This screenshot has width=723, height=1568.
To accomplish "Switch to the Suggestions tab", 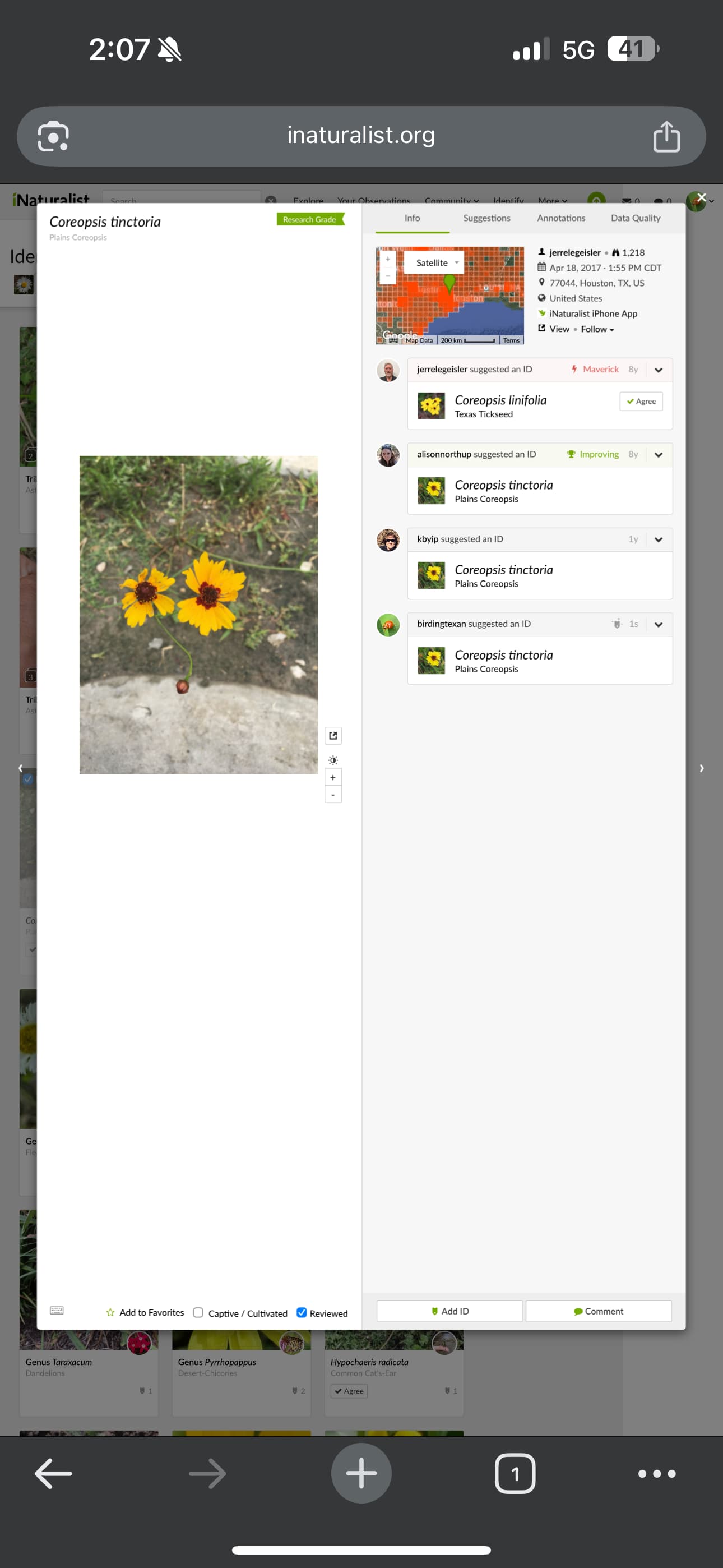I will 486,218.
